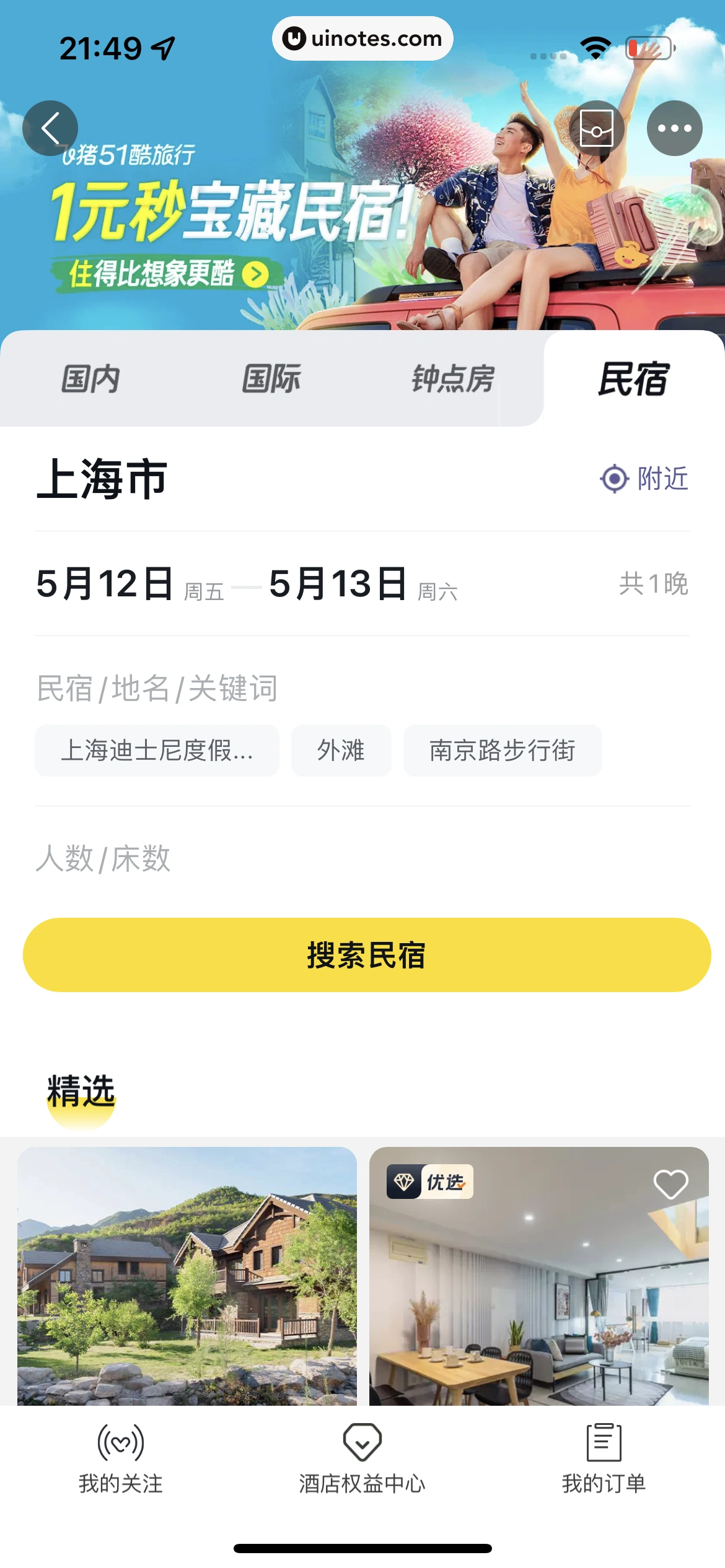The height and width of the screenshot is (1568, 725).
Task: Open 我的关注 in bottom bar
Action: click(121, 1458)
